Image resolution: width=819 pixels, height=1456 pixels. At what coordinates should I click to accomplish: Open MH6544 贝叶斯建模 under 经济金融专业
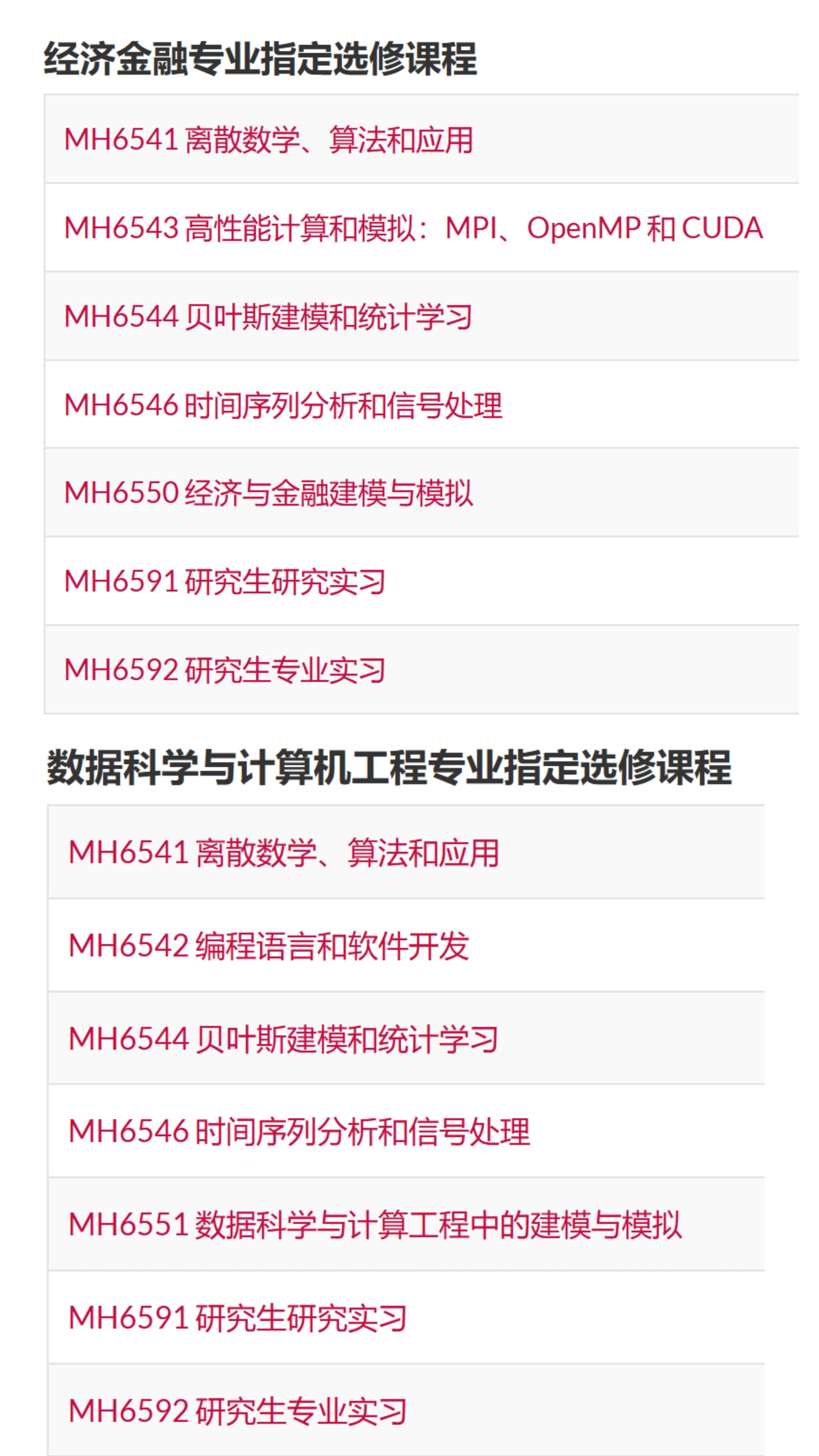(268, 316)
